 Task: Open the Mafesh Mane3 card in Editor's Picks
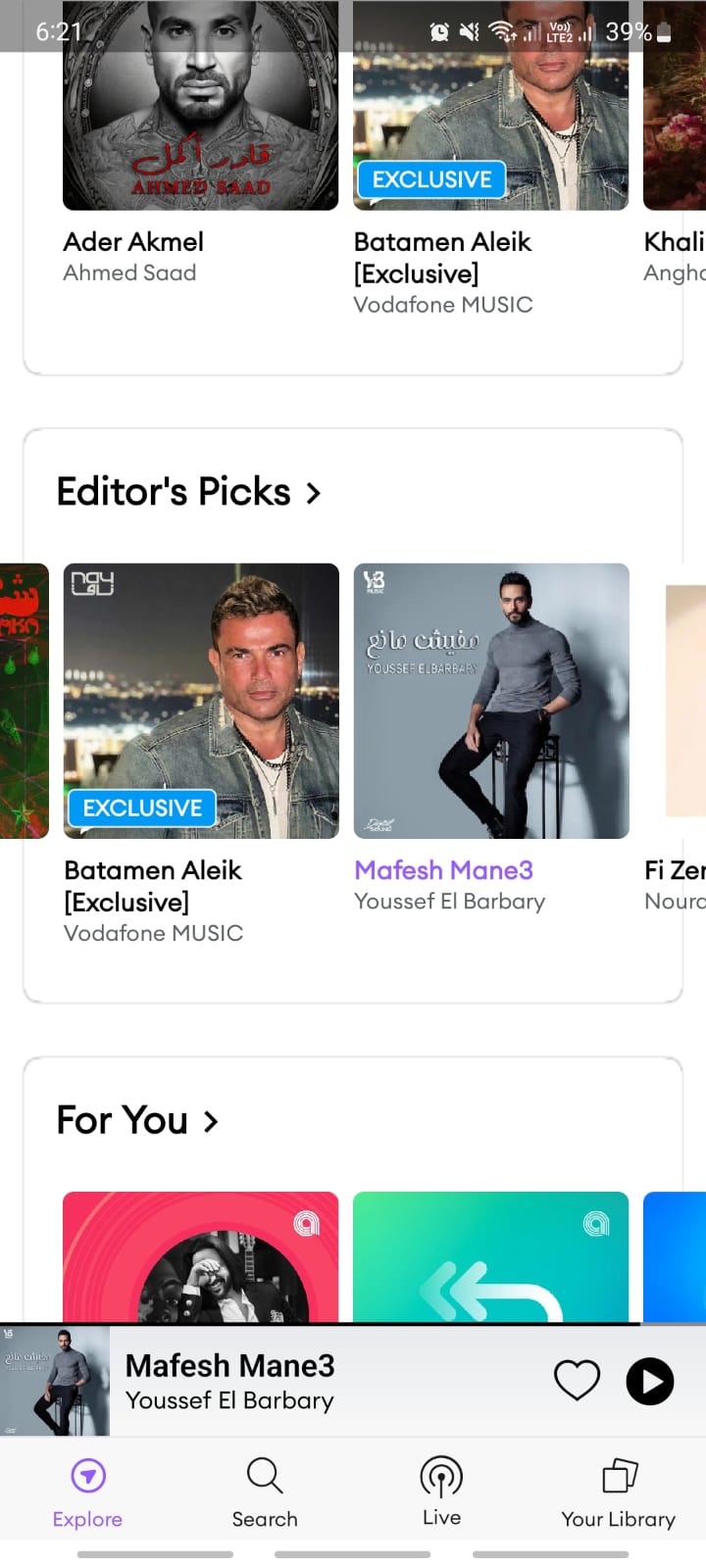(491, 701)
